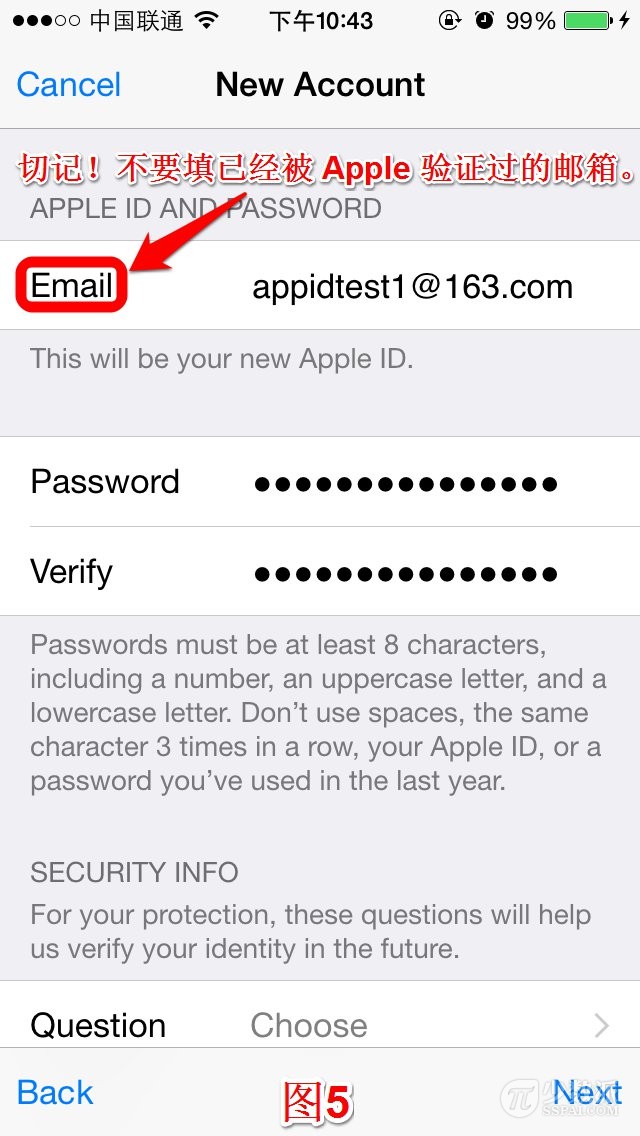Viewport: 640px width, 1136px height.
Task: Go Back to the previous step
Action: pos(56,1092)
